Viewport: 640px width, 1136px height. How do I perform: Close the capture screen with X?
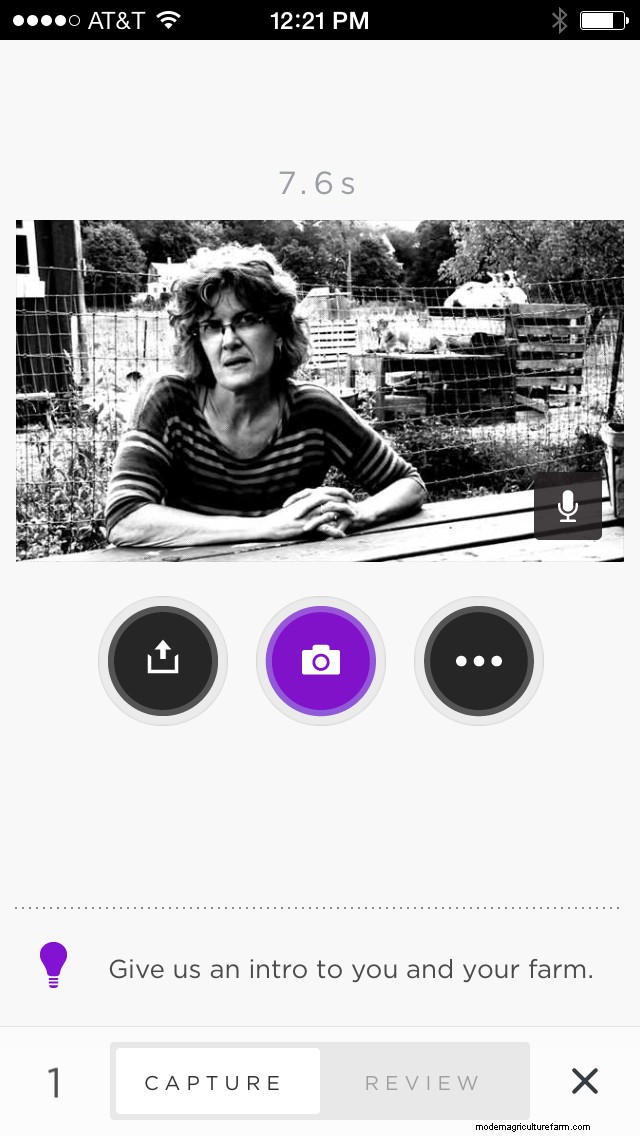585,1081
